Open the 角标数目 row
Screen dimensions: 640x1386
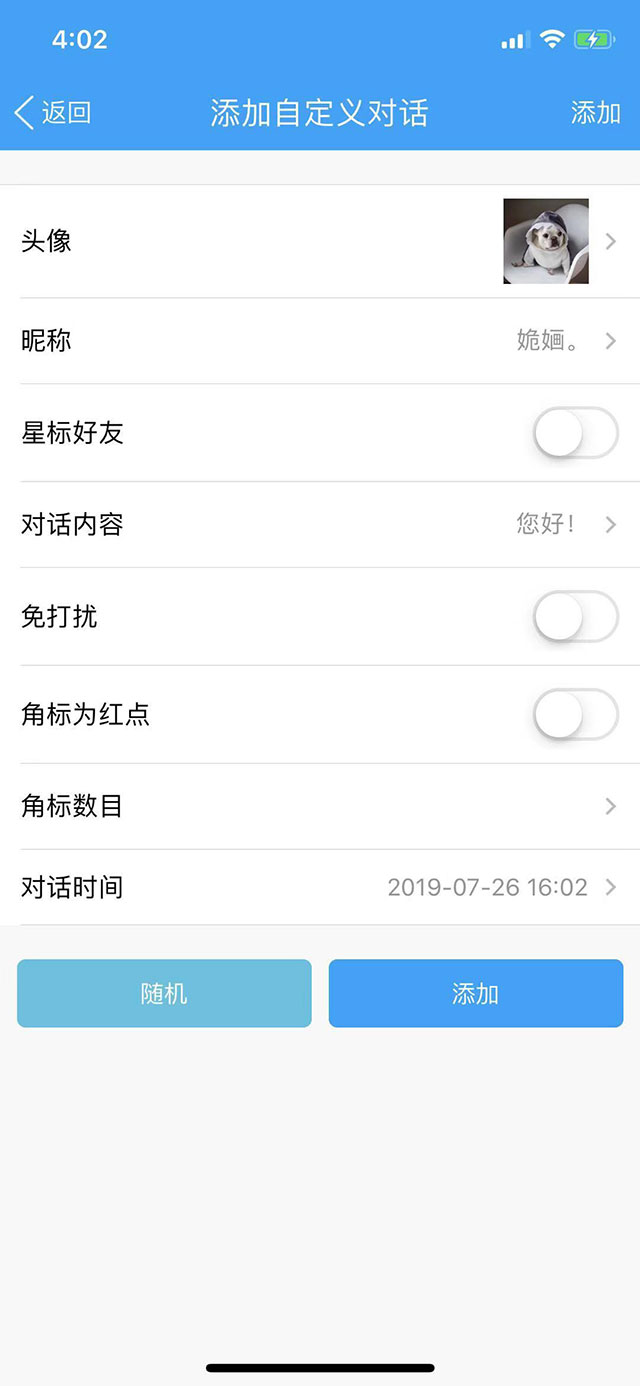click(x=320, y=806)
